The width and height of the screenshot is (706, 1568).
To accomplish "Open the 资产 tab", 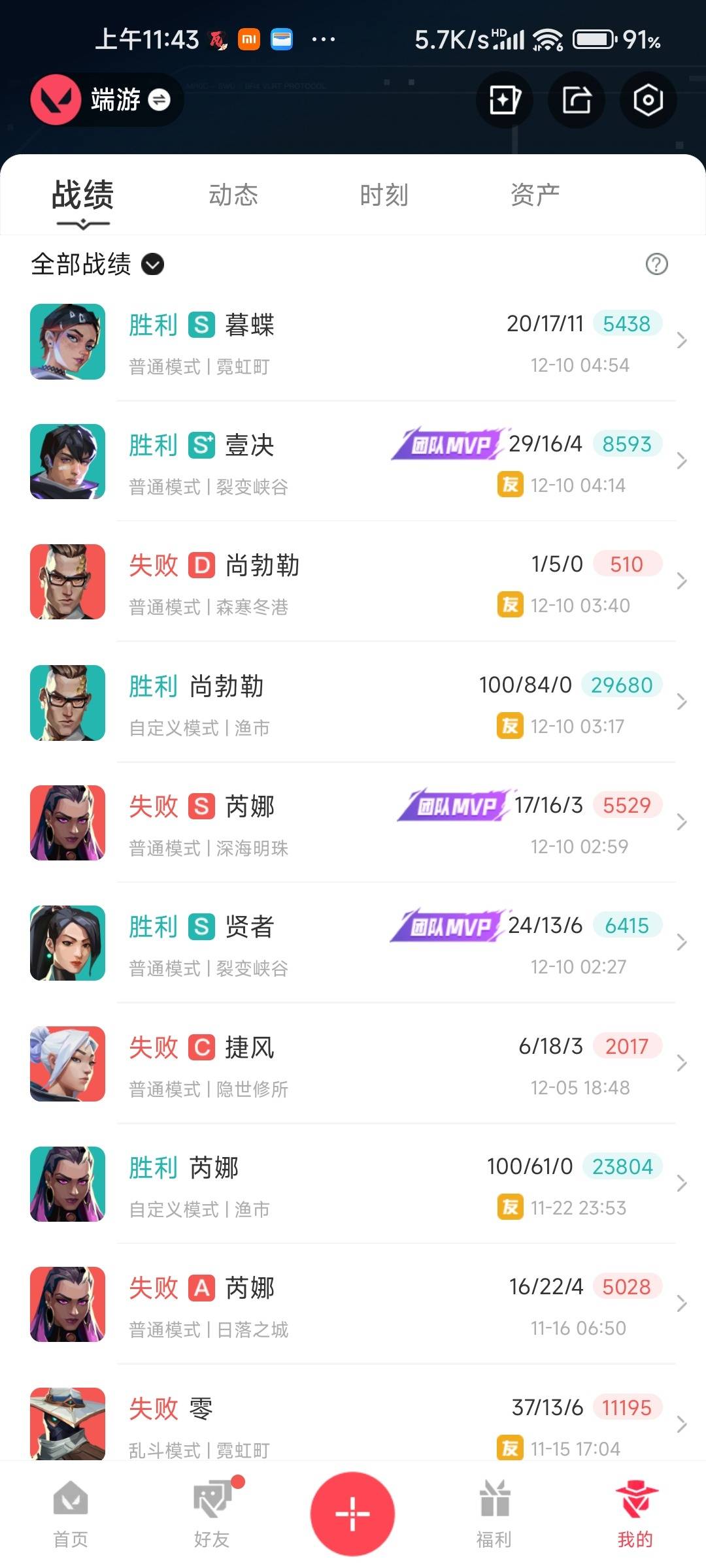I will point(535,195).
